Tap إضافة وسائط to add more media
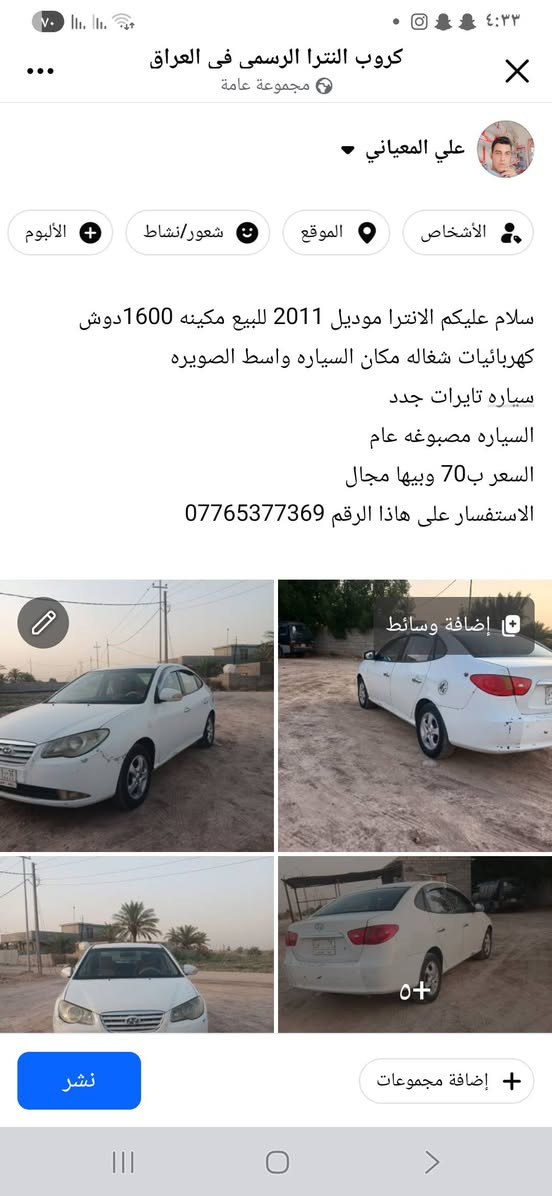This screenshot has width=552, height=1196. (x=454, y=625)
